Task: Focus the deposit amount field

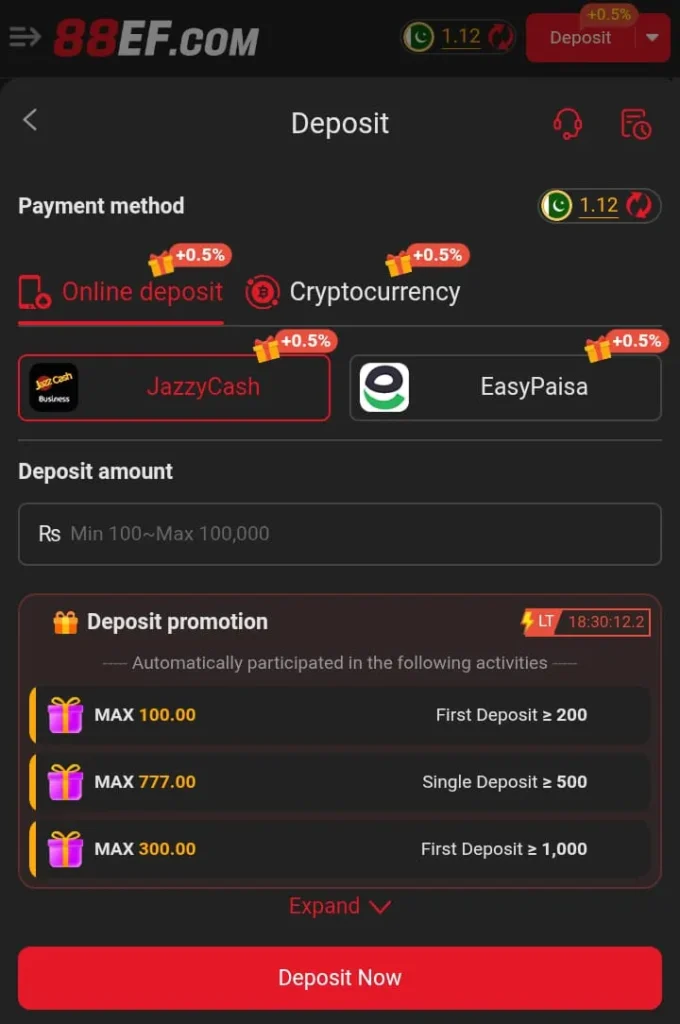Action: [x=340, y=534]
